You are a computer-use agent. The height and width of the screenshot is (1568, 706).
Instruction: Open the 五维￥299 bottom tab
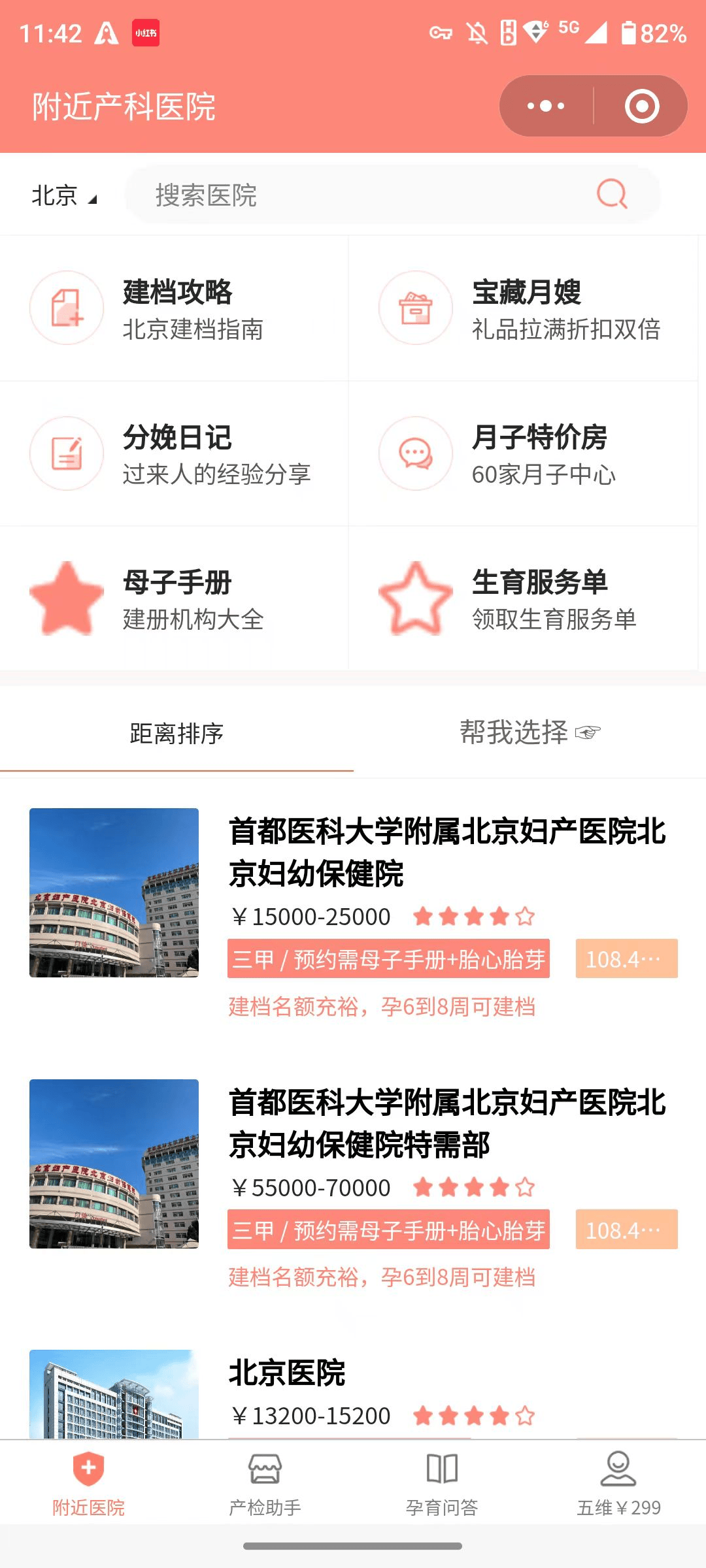618,1483
